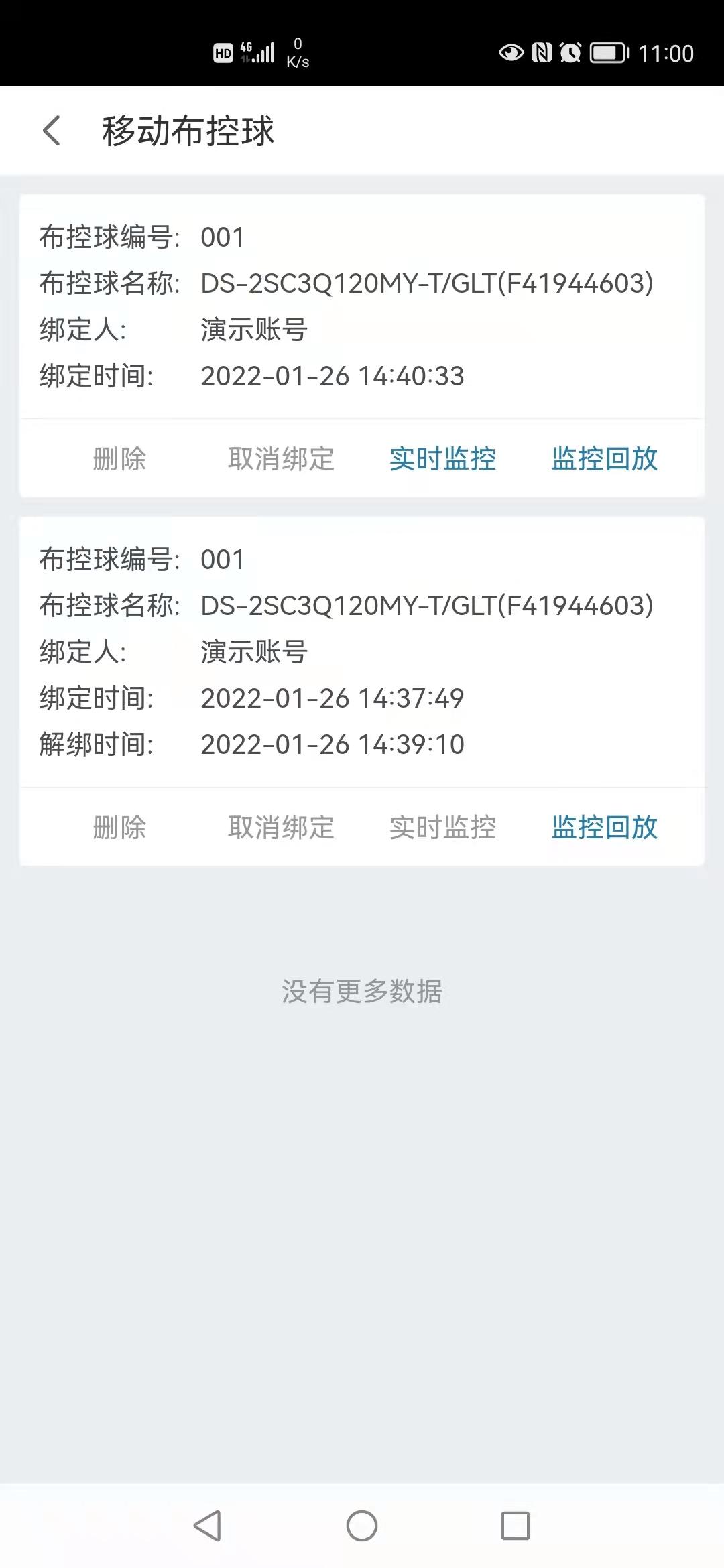Screen dimensions: 724x1568
Task: Tap 实时监控 on card bound at 14:37:49
Action: point(442,828)
